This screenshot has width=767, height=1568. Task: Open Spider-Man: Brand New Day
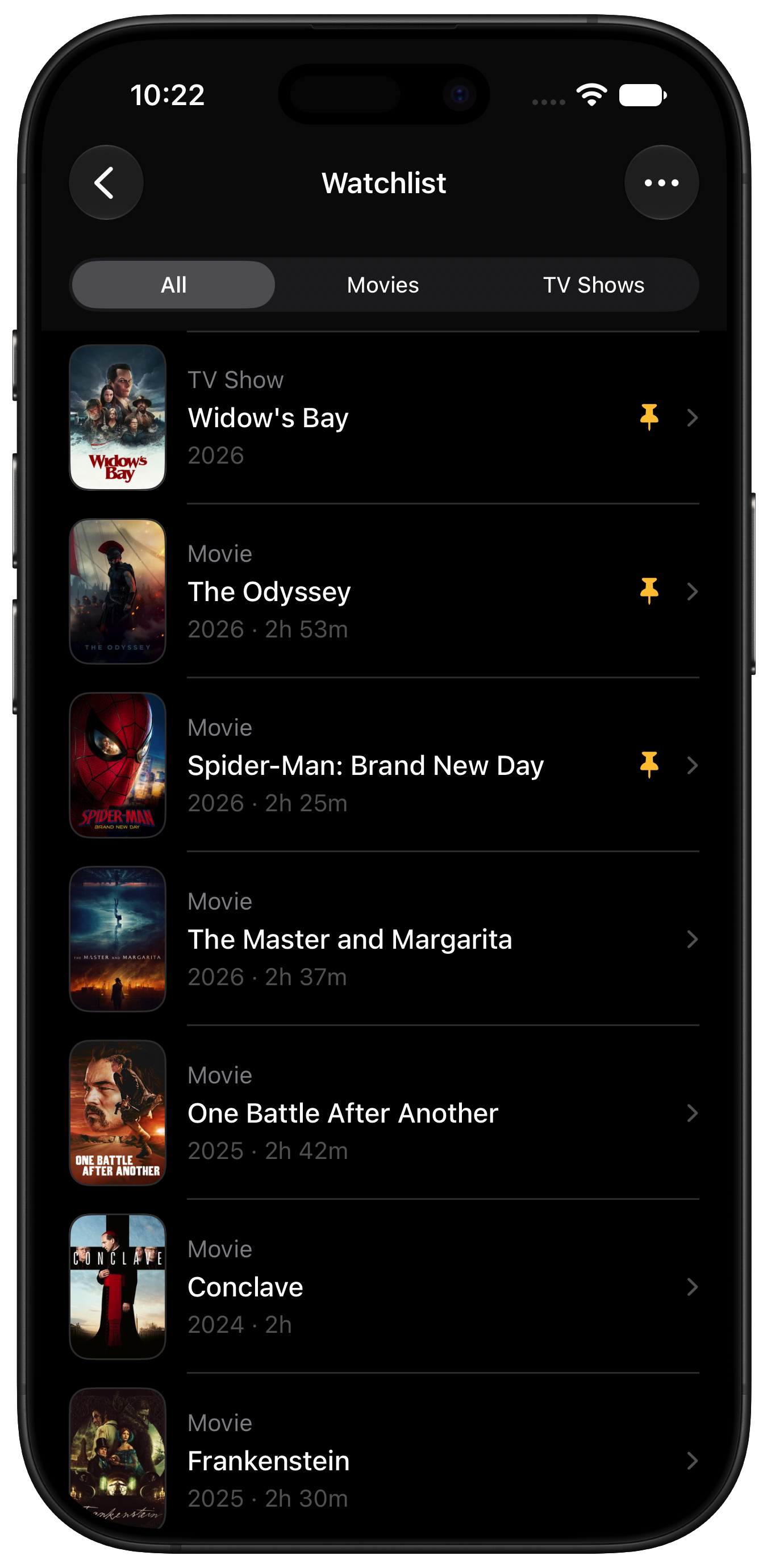pos(383,765)
